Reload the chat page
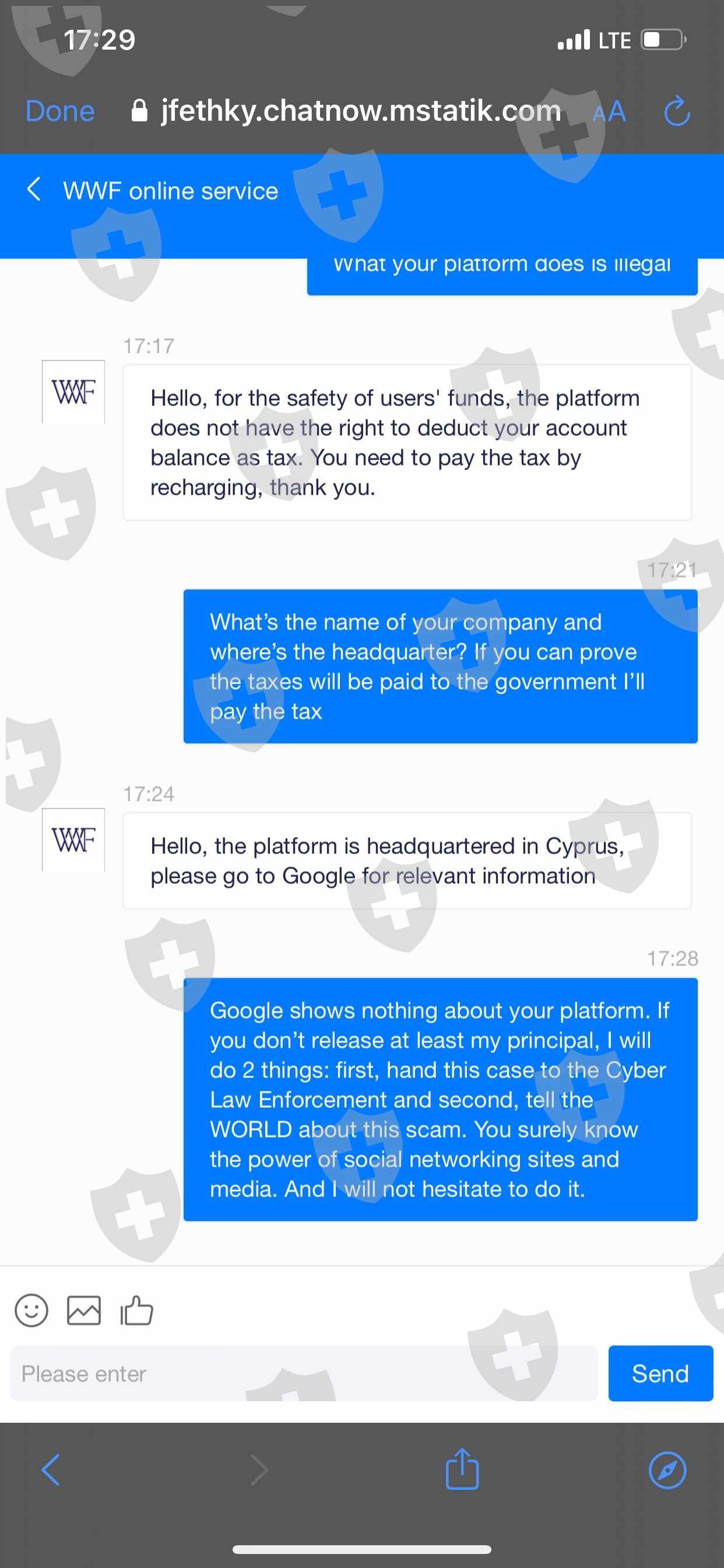Image resolution: width=724 pixels, height=1568 pixels. [677, 111]
